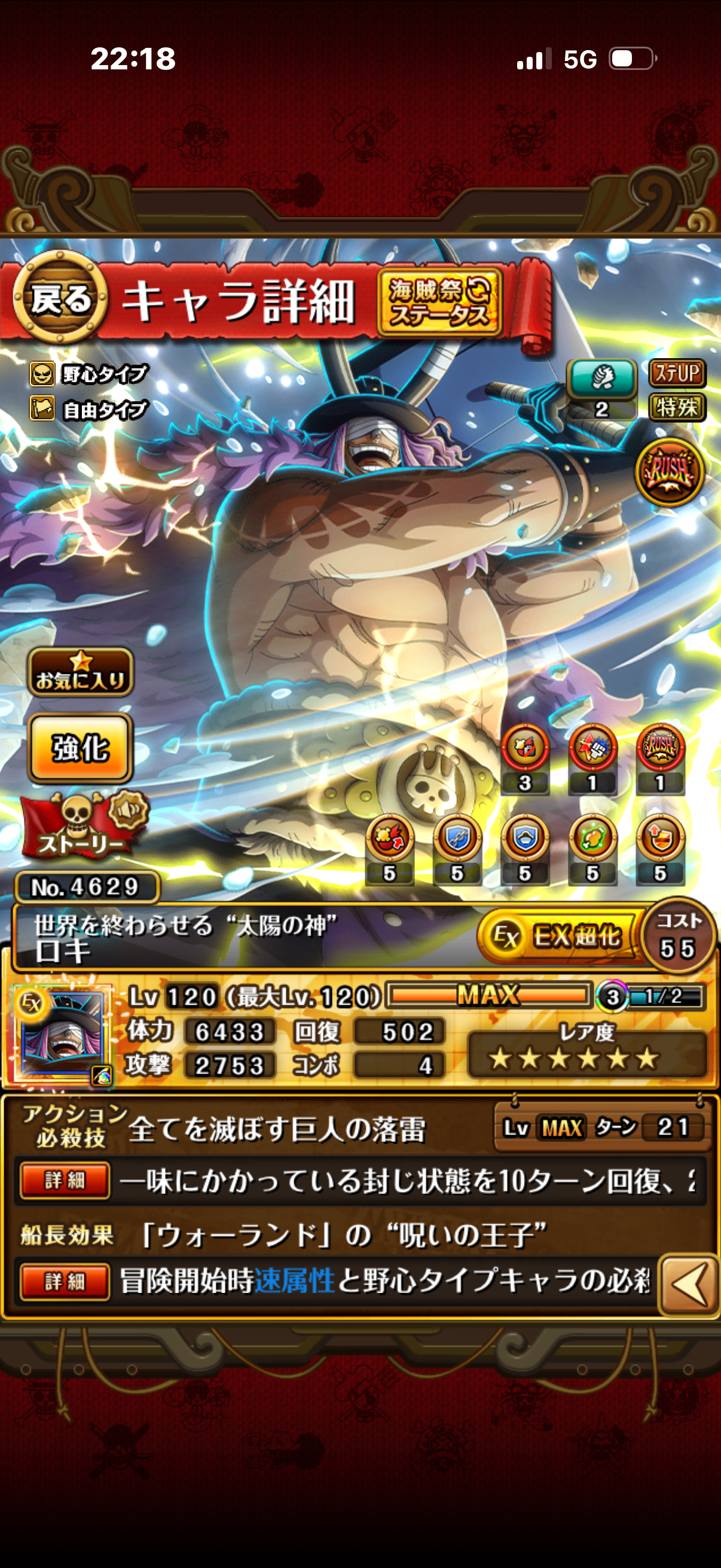721x1568 pixels.
Task: Tap the large RUSH icon
Action: (x=669, y=471)
